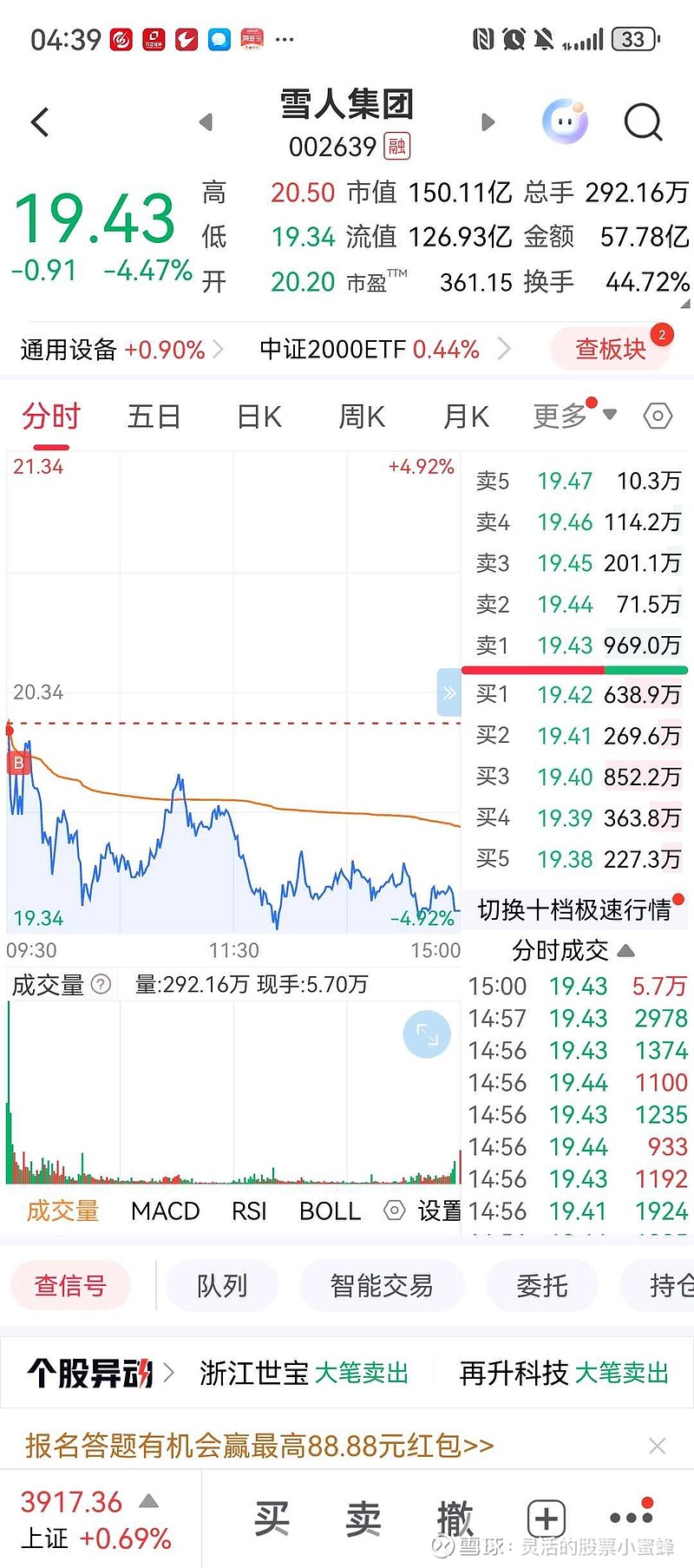Tap the plus icon to add stock
Image resolution: width=694 pixels, height=1568 pixels.
(546, 1517)
